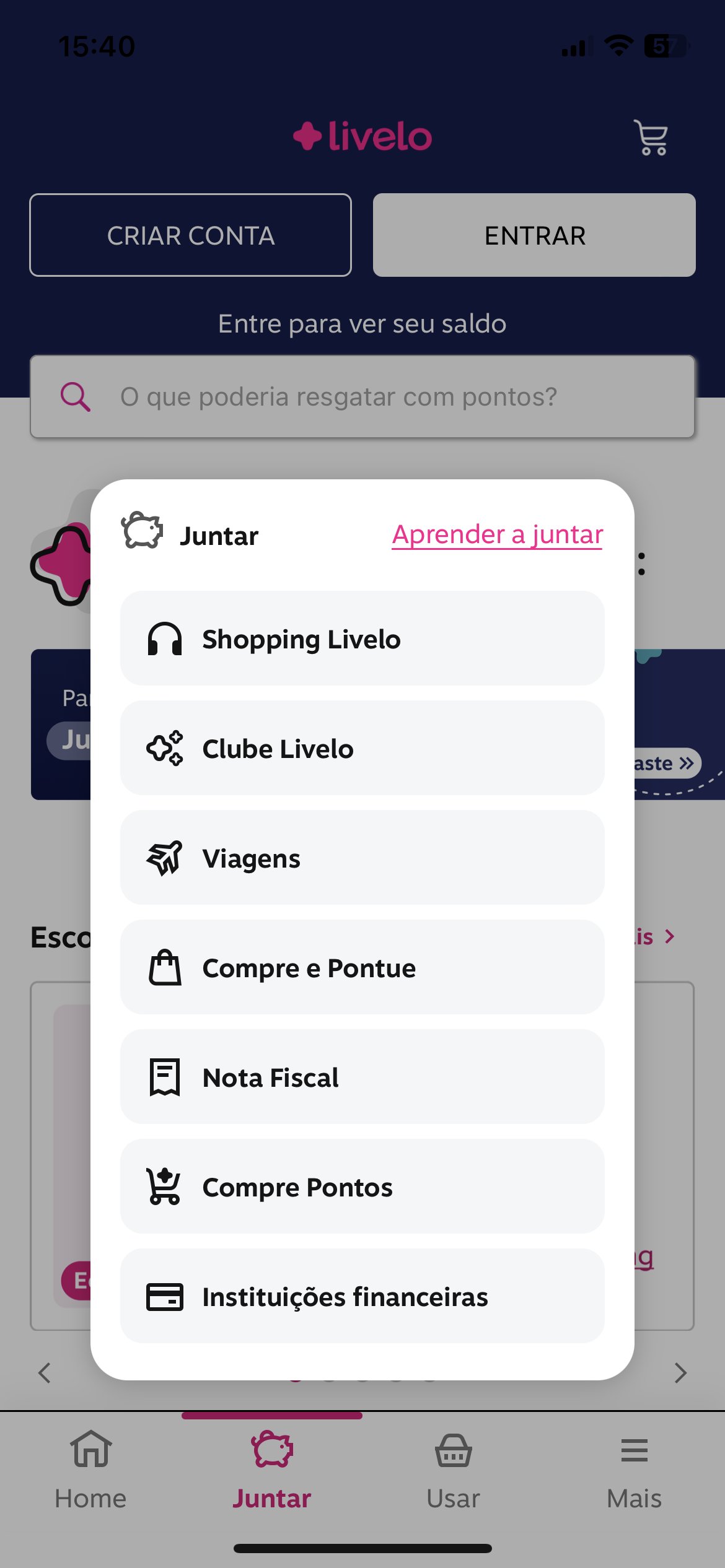Tap CRIAR CONTA button

tap(190, 235)
